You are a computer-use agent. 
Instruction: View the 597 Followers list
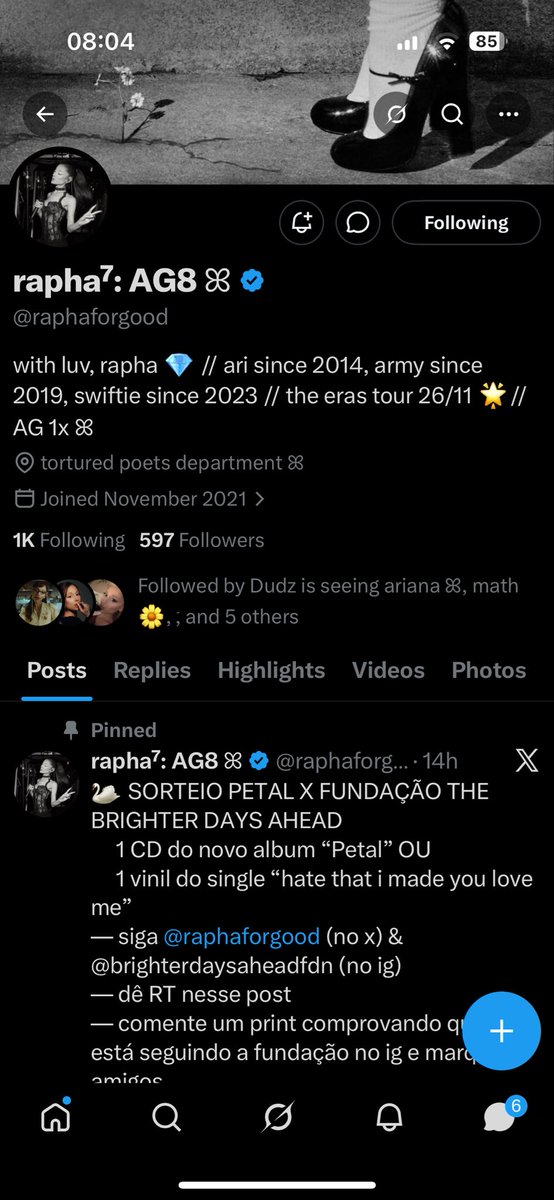pos(202,540)
